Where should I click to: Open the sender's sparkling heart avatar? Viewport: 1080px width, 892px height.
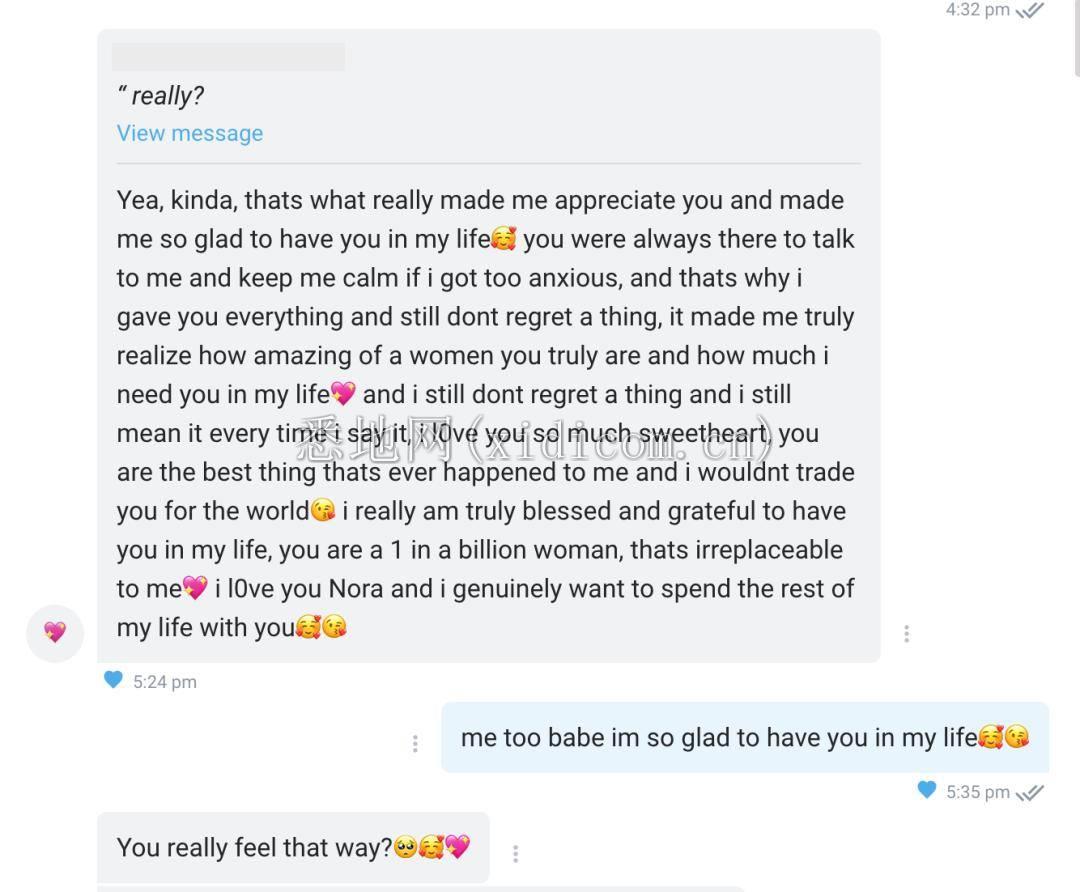pos(55,632)
